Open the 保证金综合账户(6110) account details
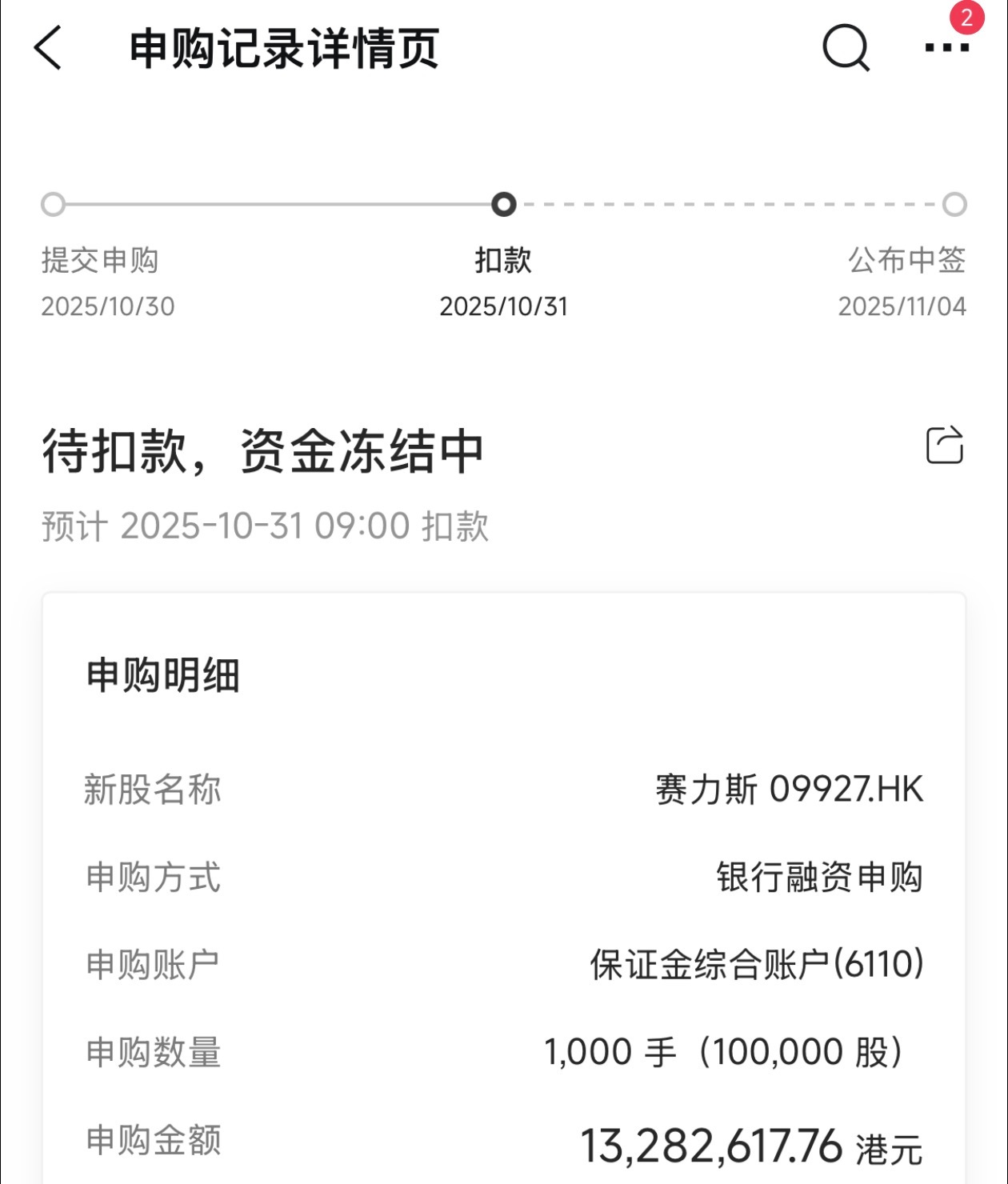The height and width of the screenshot is (1184, 1008). point(756,966)
